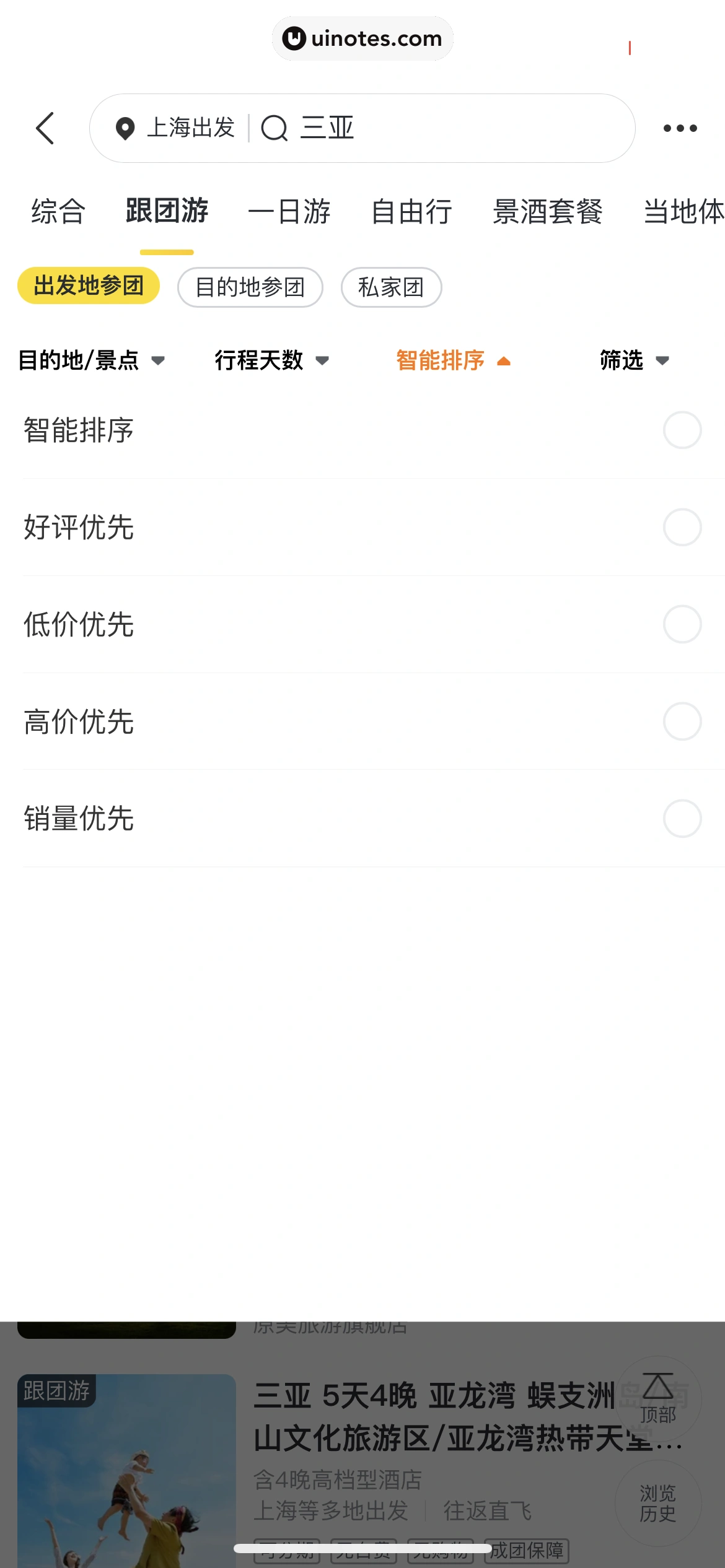This screenshot has width=725, height=1568.
Task: Change departure city 上海出发
Action: 177,128
